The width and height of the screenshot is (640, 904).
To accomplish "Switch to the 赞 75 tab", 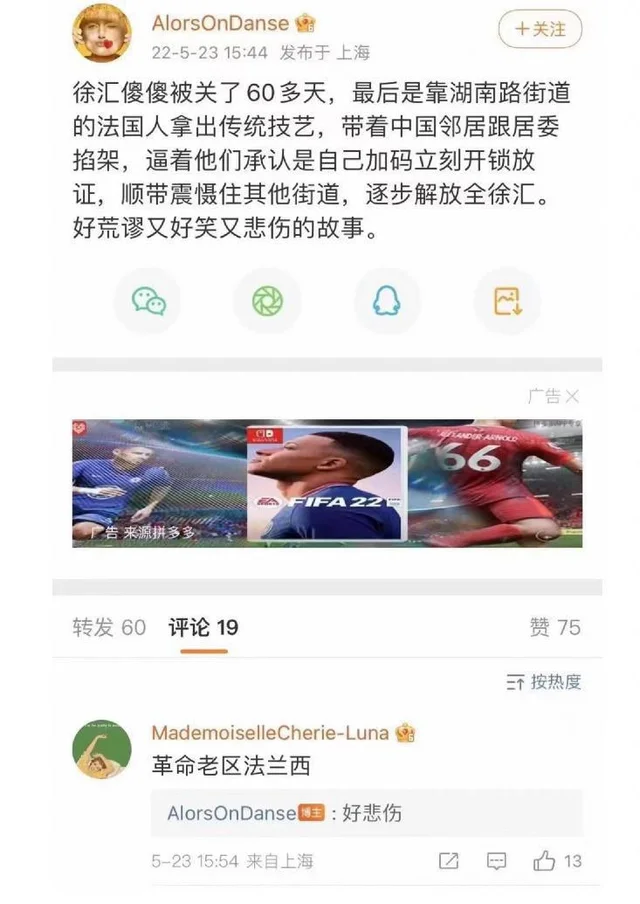I will coord(554,628).
